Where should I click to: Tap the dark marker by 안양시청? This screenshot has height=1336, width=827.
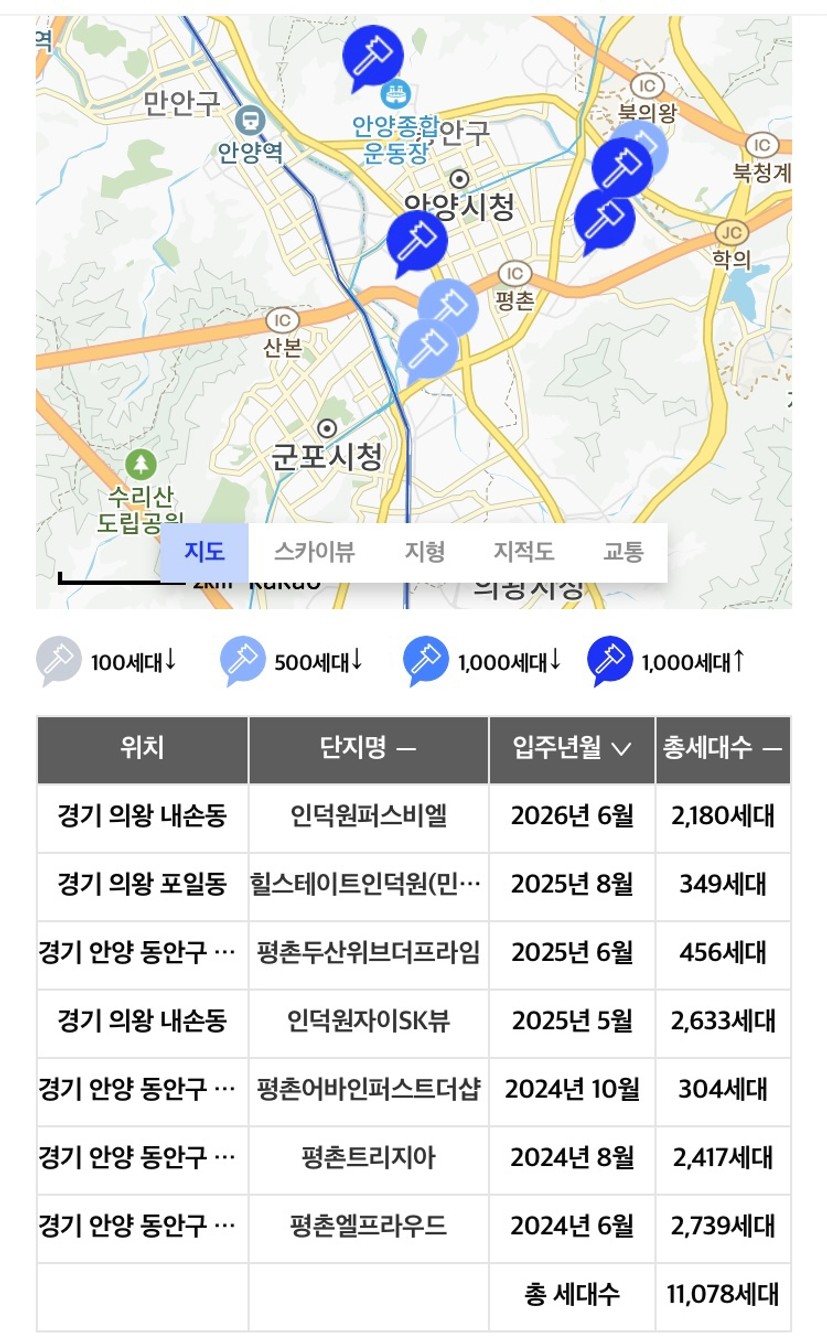pyautogui.click(x=416, y=244)
